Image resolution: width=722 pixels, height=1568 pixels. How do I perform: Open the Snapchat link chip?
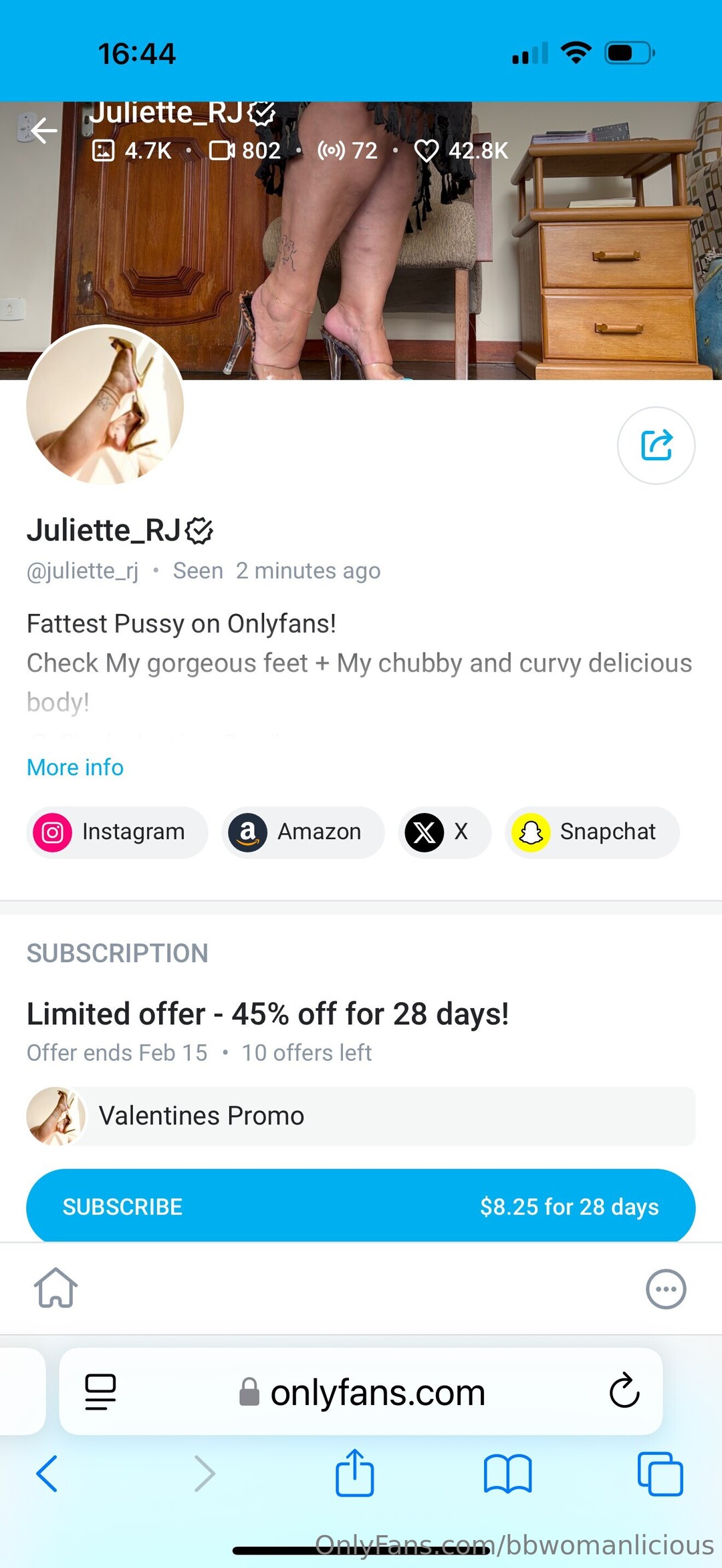pos(592,832)
